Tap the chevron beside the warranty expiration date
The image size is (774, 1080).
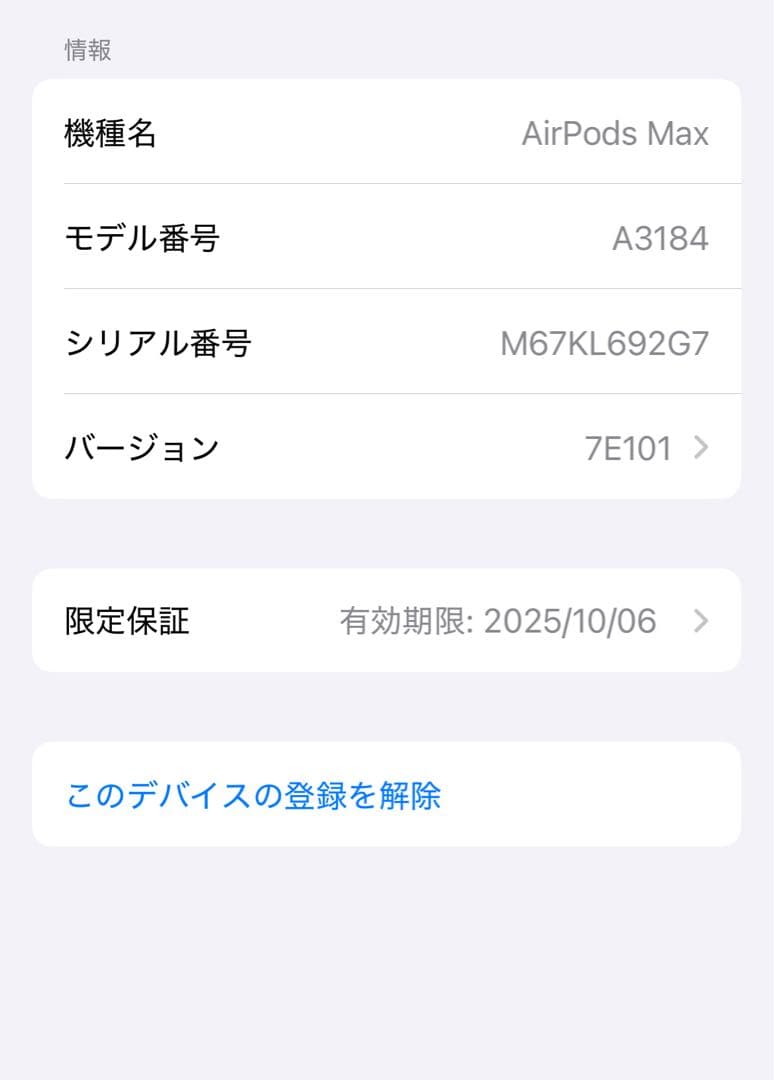[700, 620]
